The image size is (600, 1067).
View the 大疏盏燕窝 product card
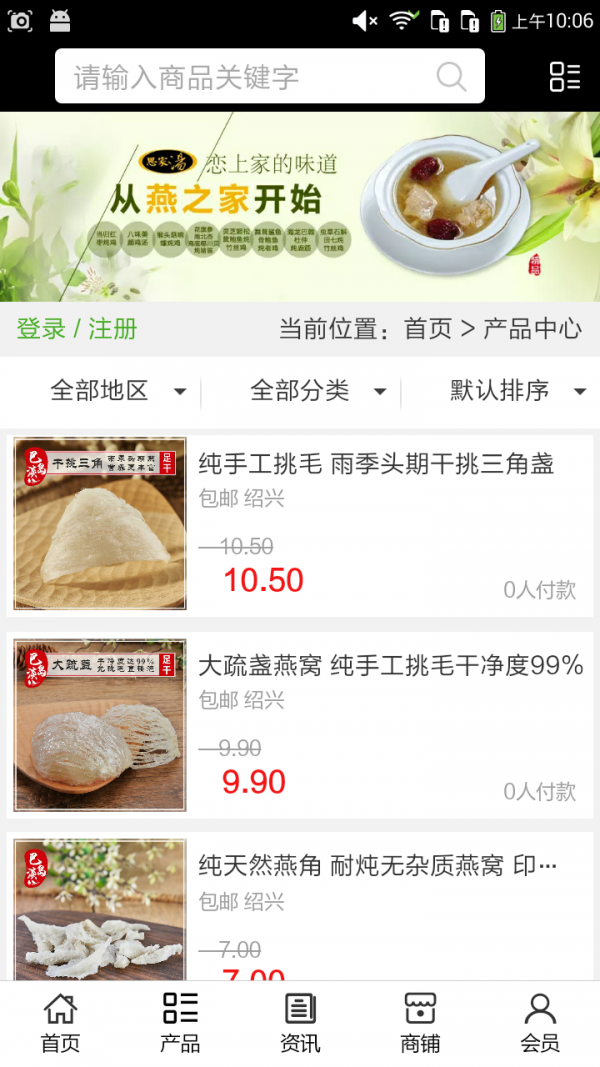pos(300,725)
